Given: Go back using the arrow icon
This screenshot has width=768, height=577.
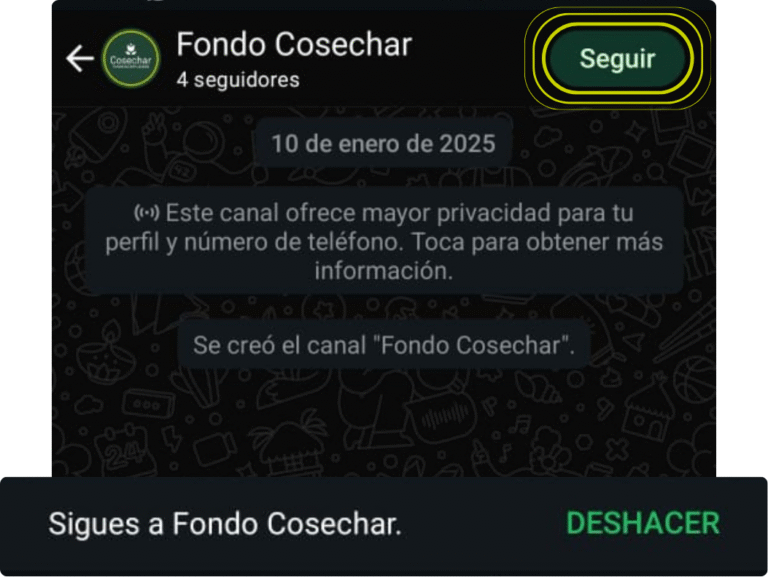Looking at the screenshot, I should [80, 59].
